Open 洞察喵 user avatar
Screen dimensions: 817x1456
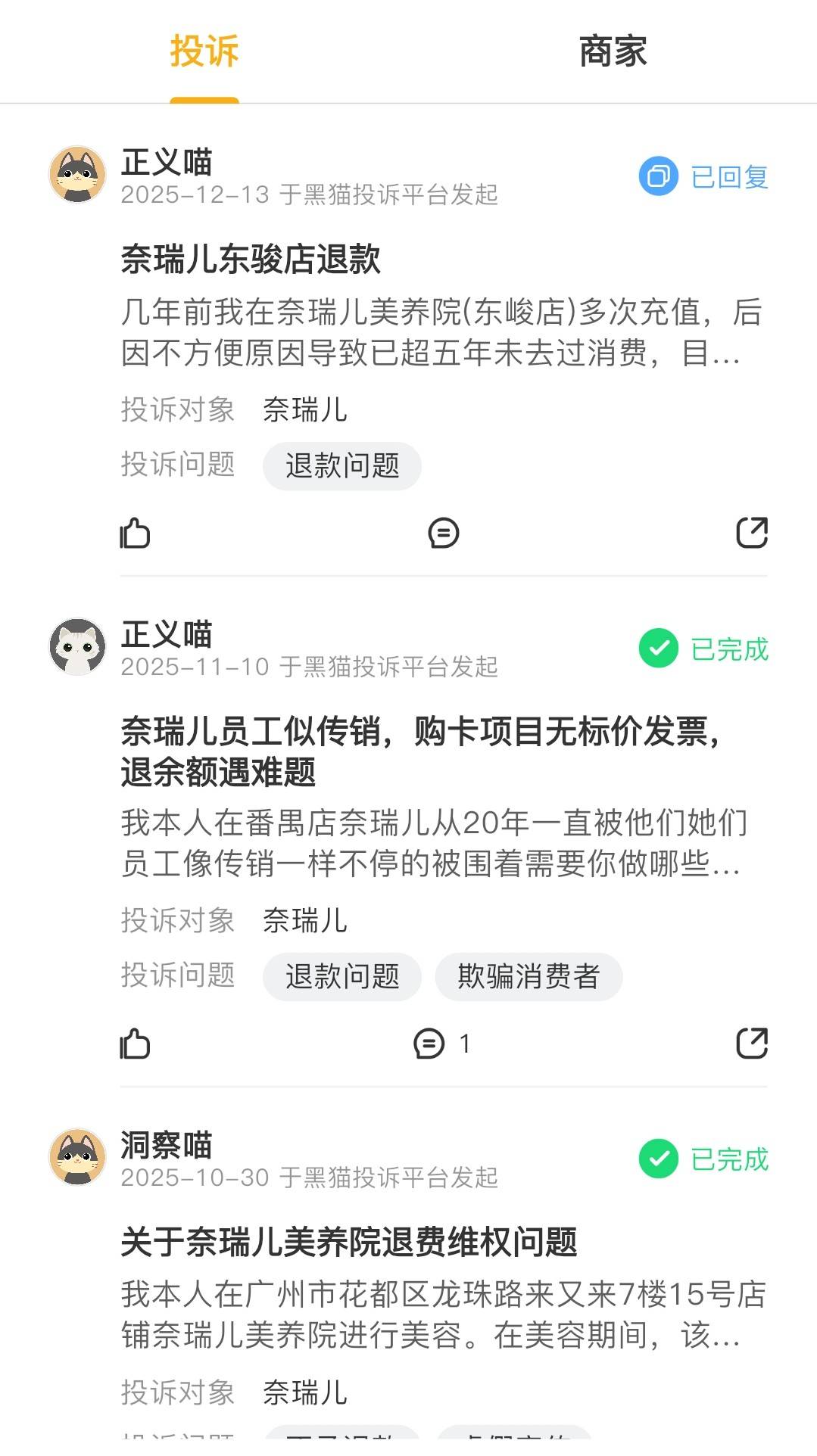tap(77, 1157)
